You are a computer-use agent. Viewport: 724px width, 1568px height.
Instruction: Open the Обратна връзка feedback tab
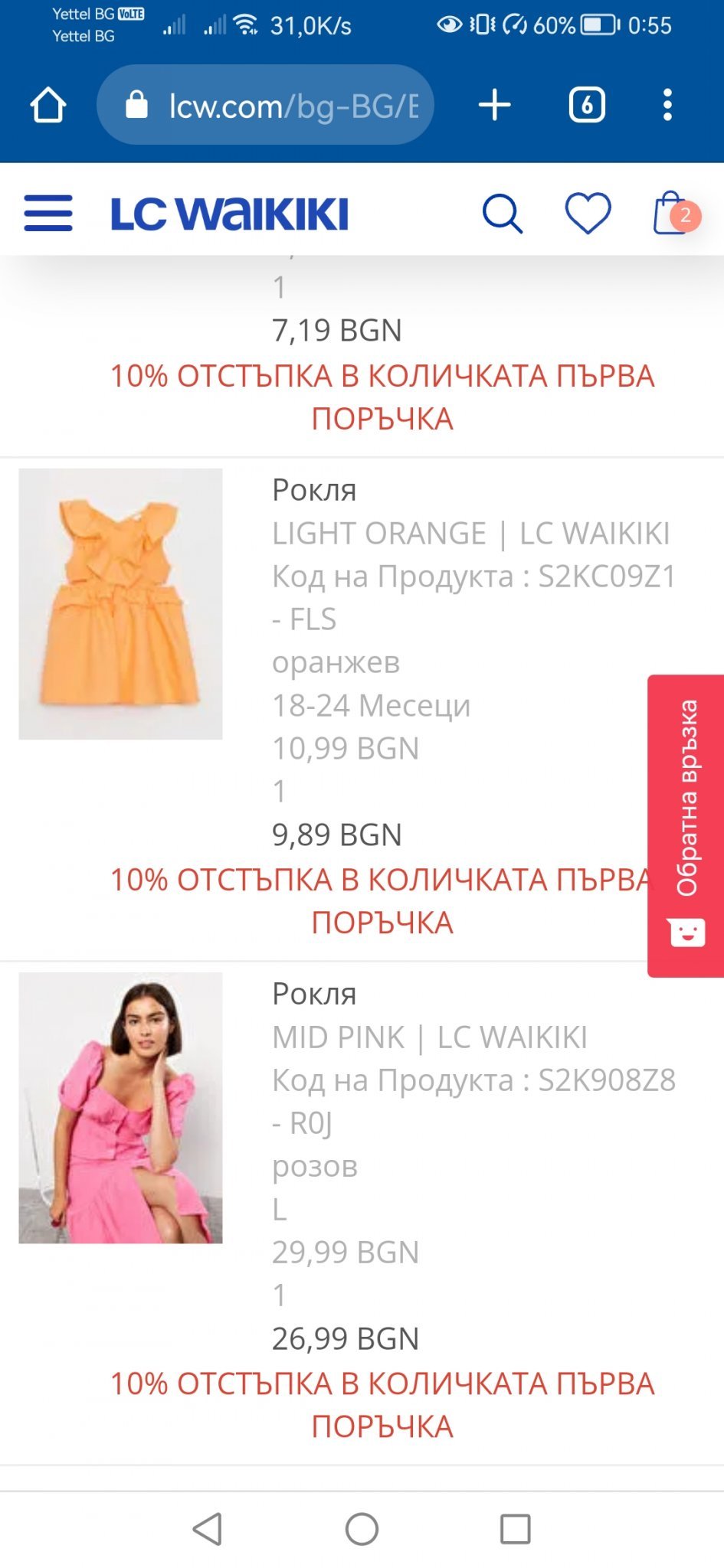(686, 825)
